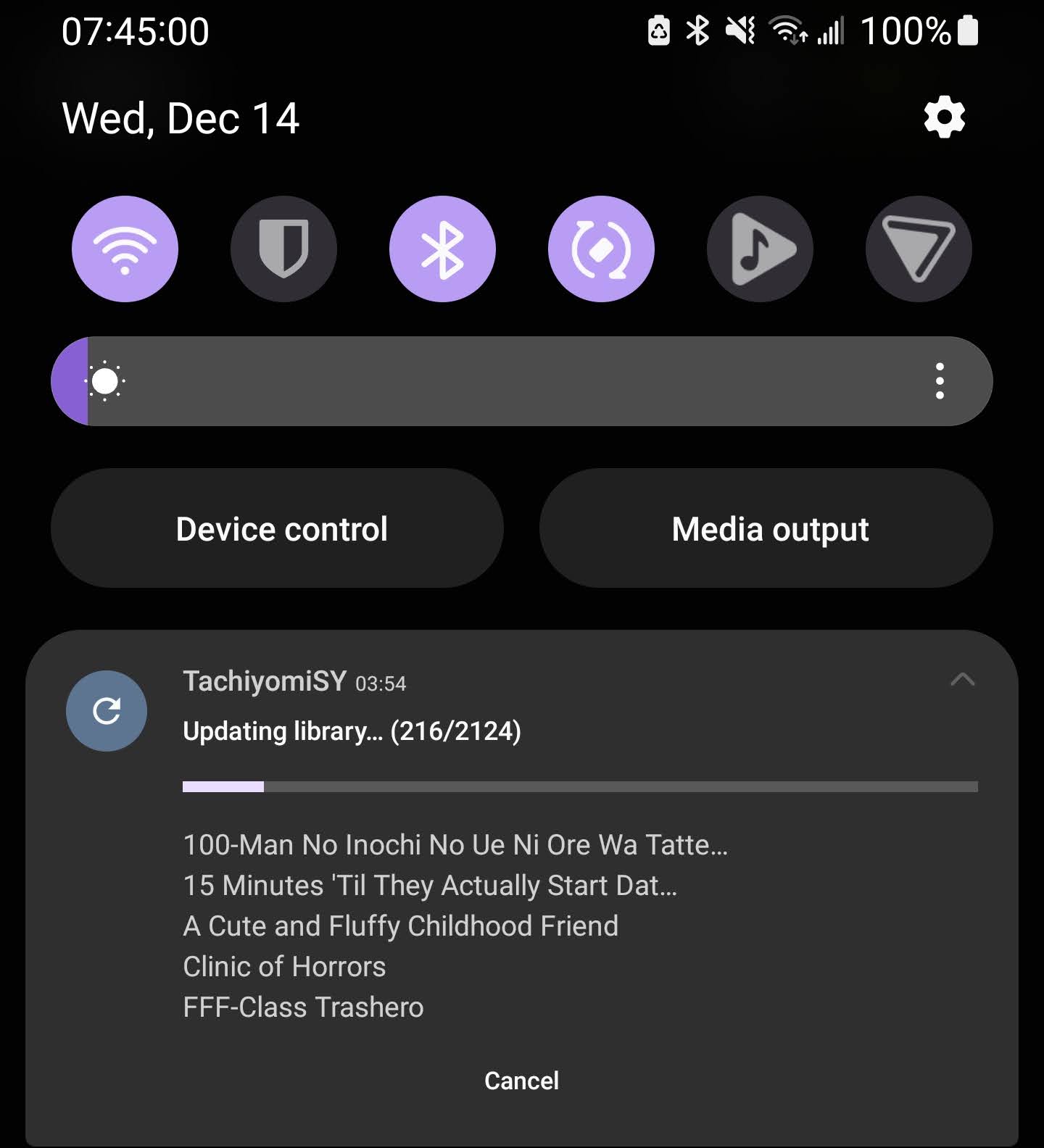Enable the shield quick settings tile
The image size is (1044, 1148).
coord(283,249)
